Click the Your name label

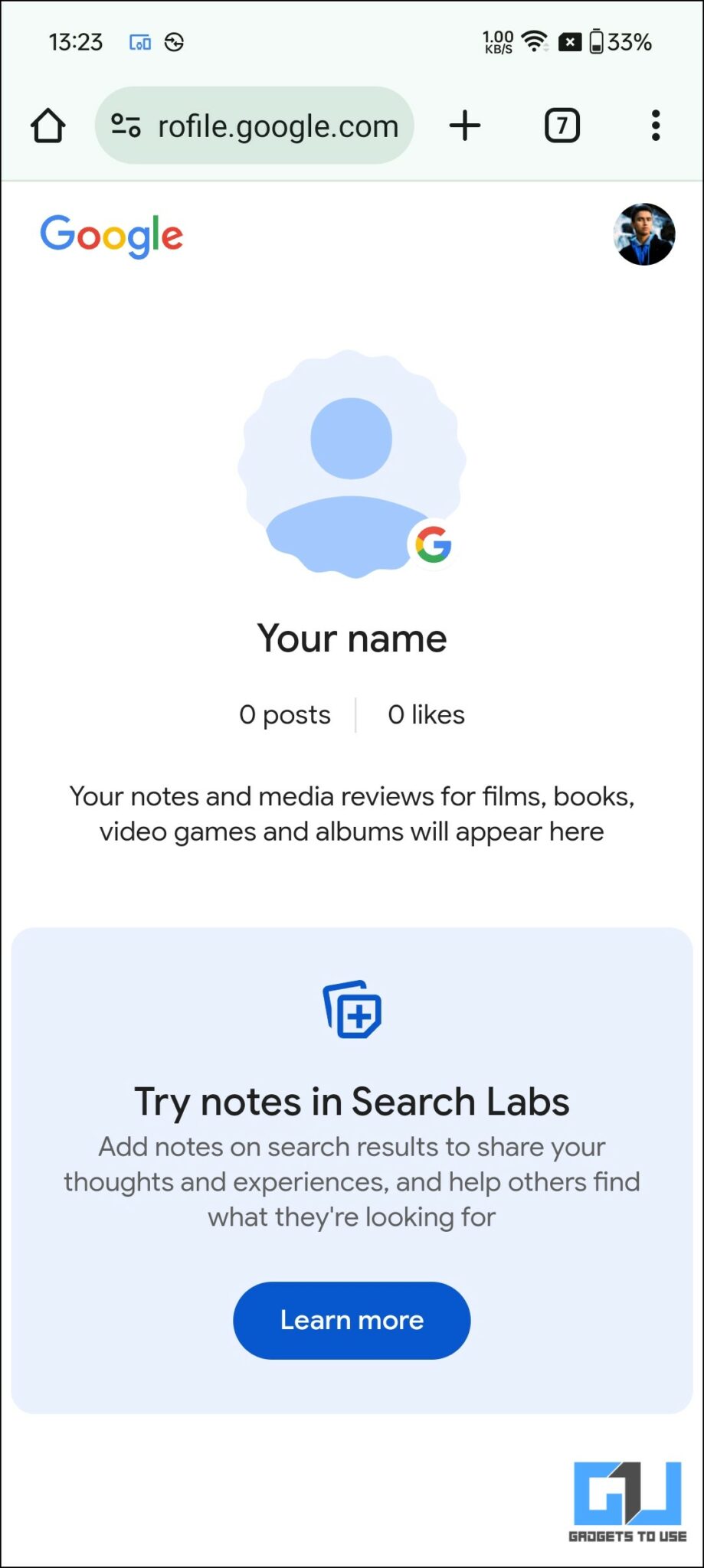pyautogui.click(x=351, y=638)
